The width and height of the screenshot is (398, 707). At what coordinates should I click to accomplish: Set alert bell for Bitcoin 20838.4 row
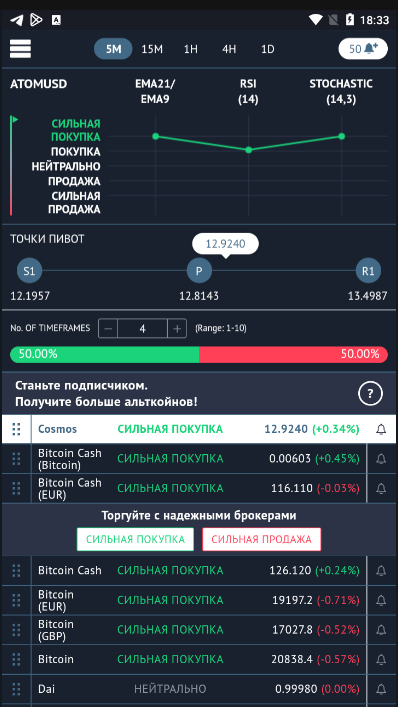[381, 659]
